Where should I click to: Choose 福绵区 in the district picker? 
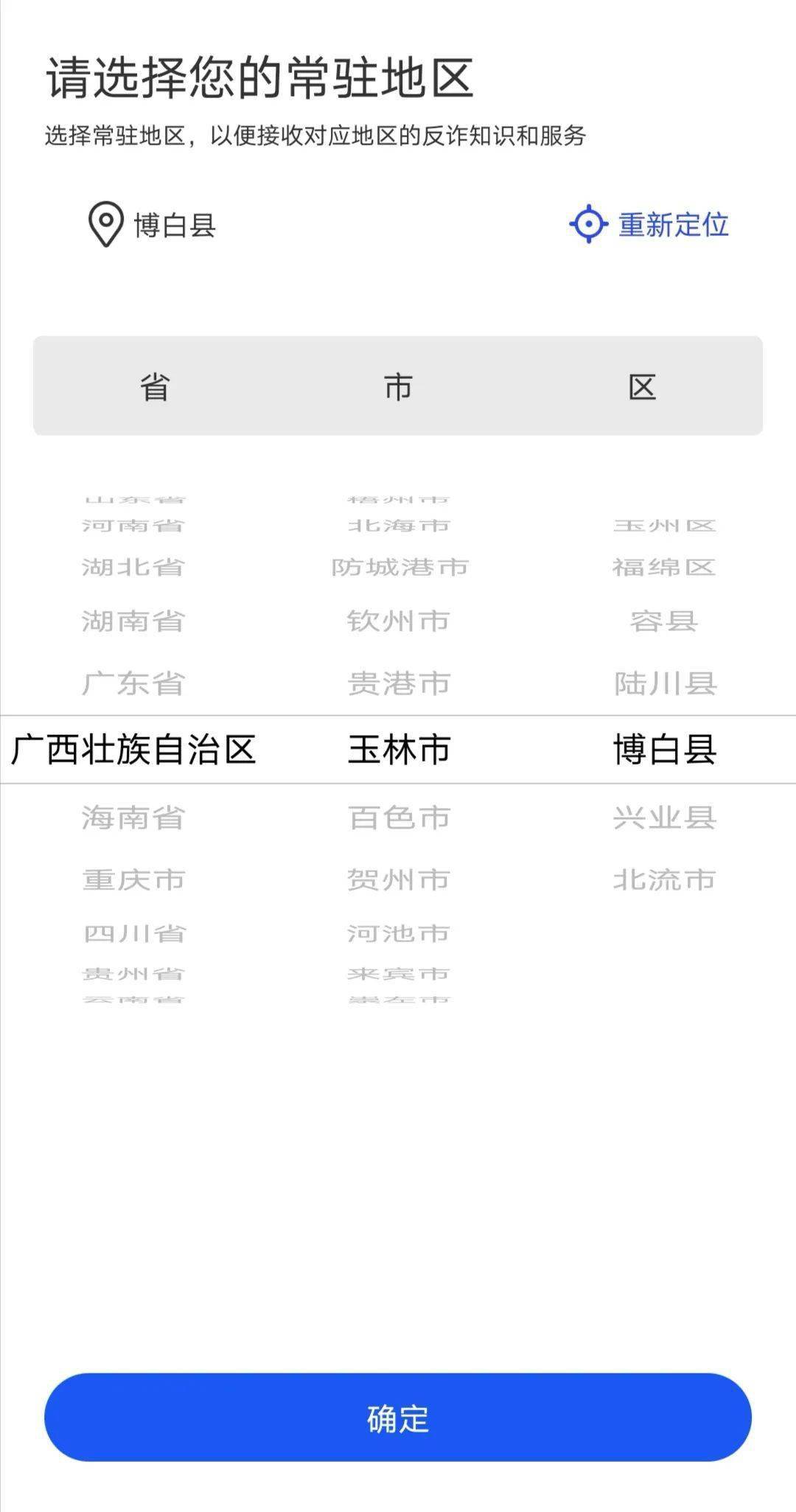tap(665, 568)
